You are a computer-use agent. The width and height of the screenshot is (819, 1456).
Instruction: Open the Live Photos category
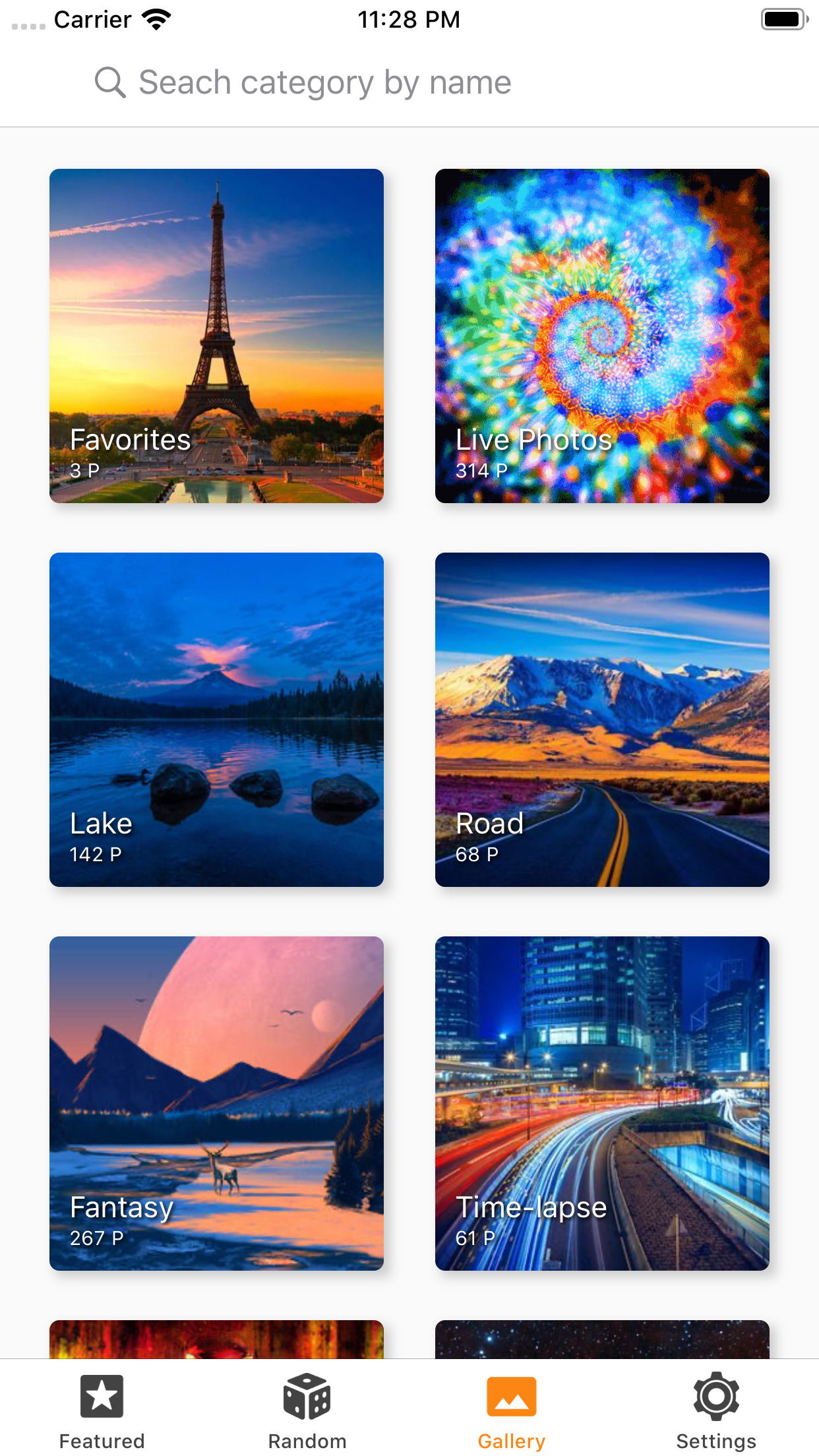click(x=602, y=336)
